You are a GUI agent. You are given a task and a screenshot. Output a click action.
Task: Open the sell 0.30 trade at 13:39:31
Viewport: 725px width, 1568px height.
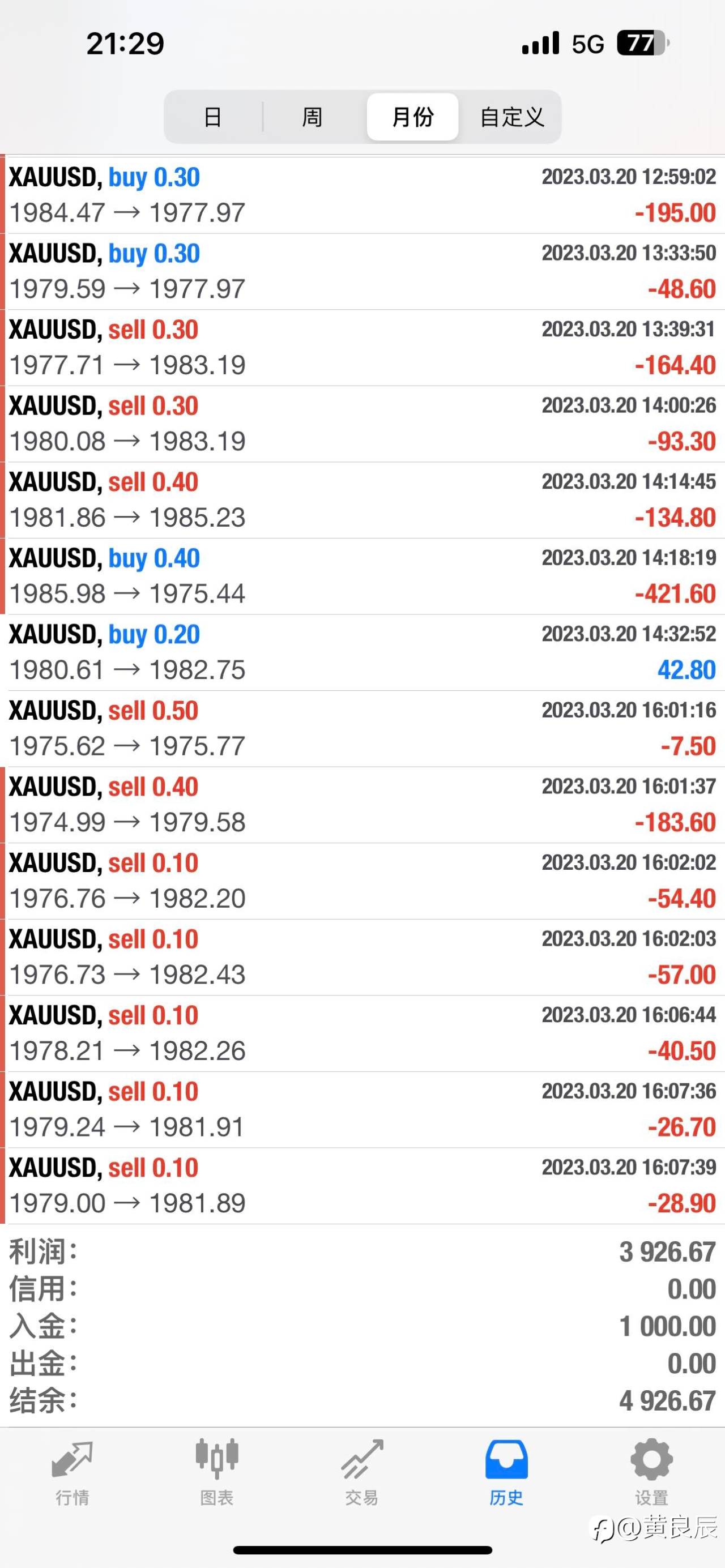[x=362, y=347]
